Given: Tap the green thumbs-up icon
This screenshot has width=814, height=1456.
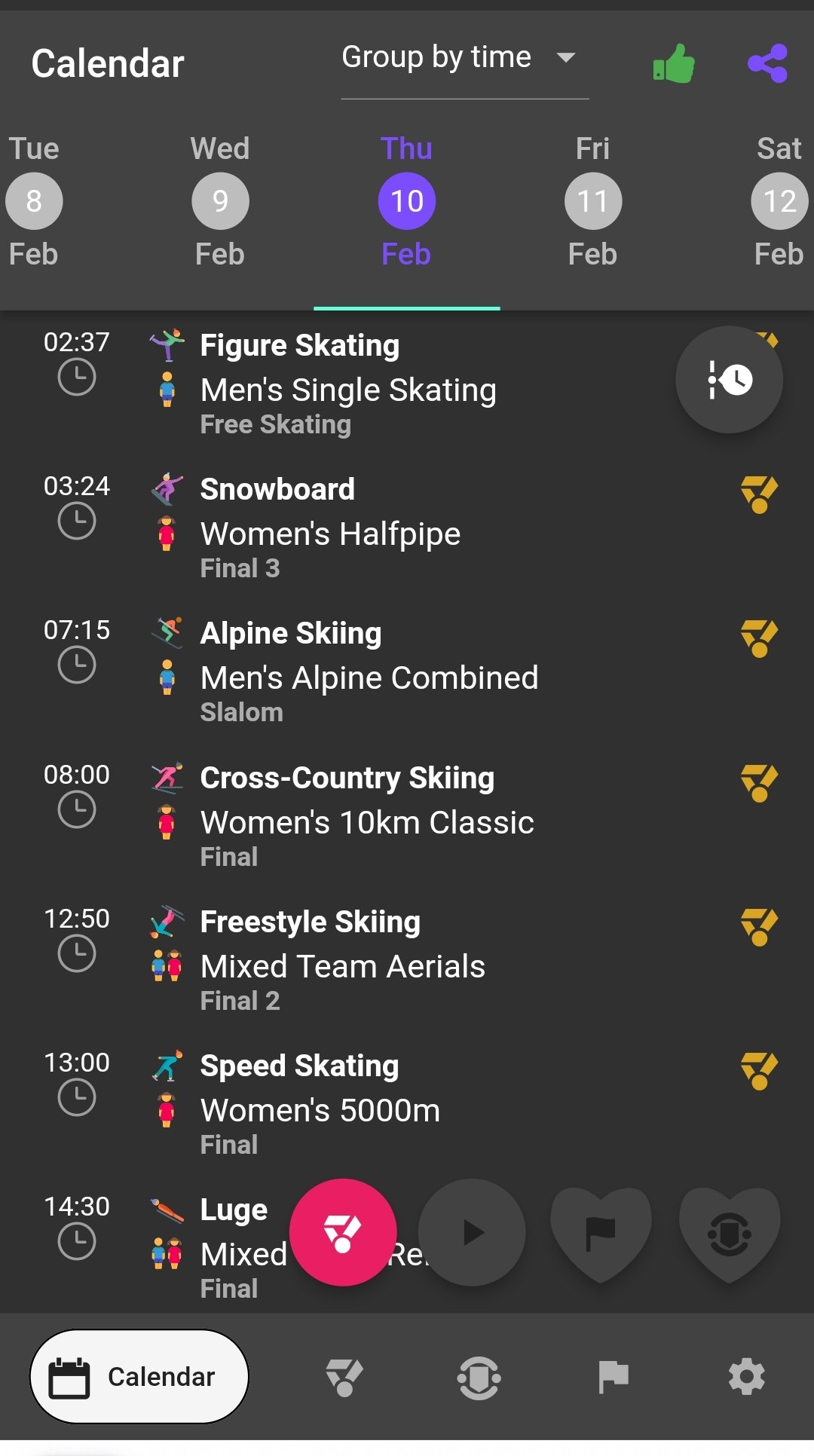Looking at the screenshot, I should point(674,63).
